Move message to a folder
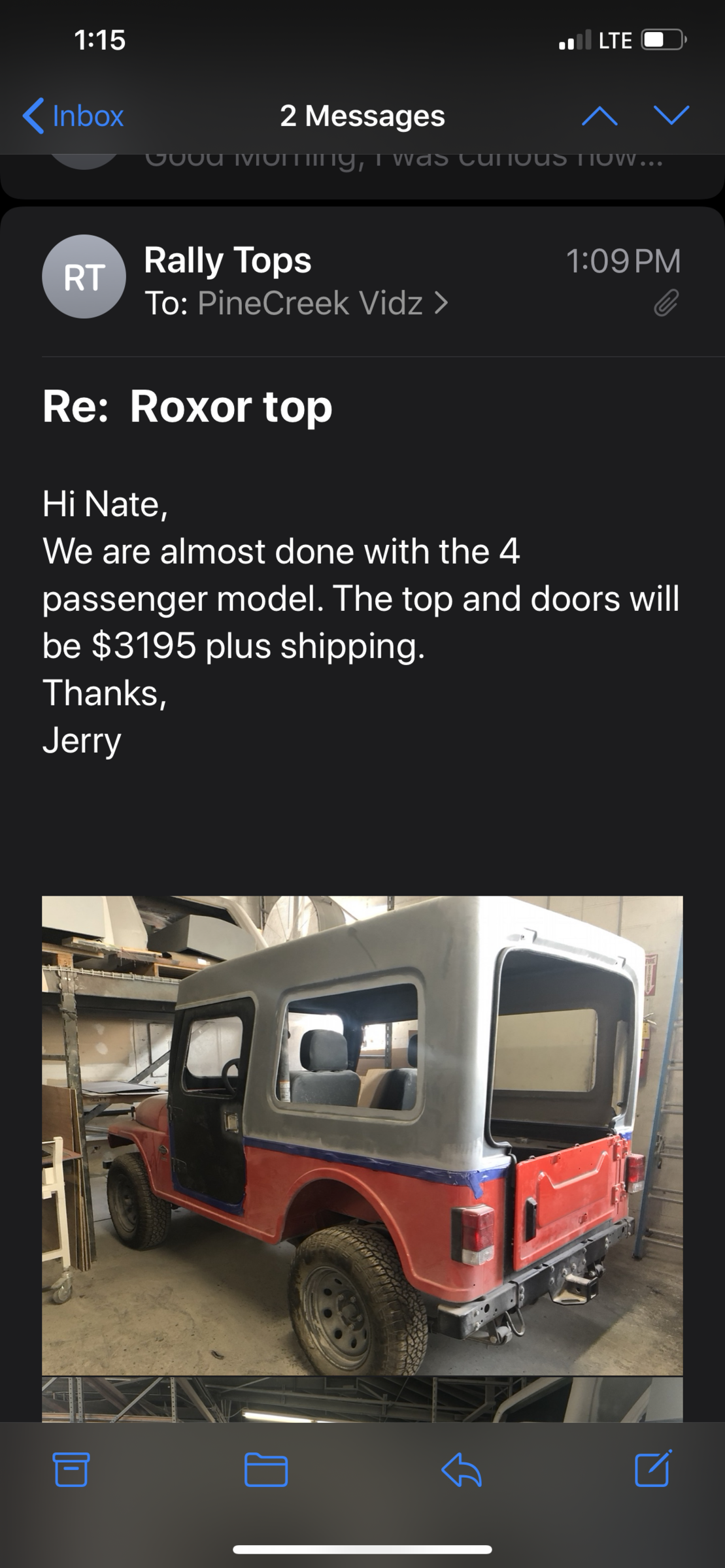This screenshot has height=1568, width=725. pyautogui.click(x=265, y=1469)
